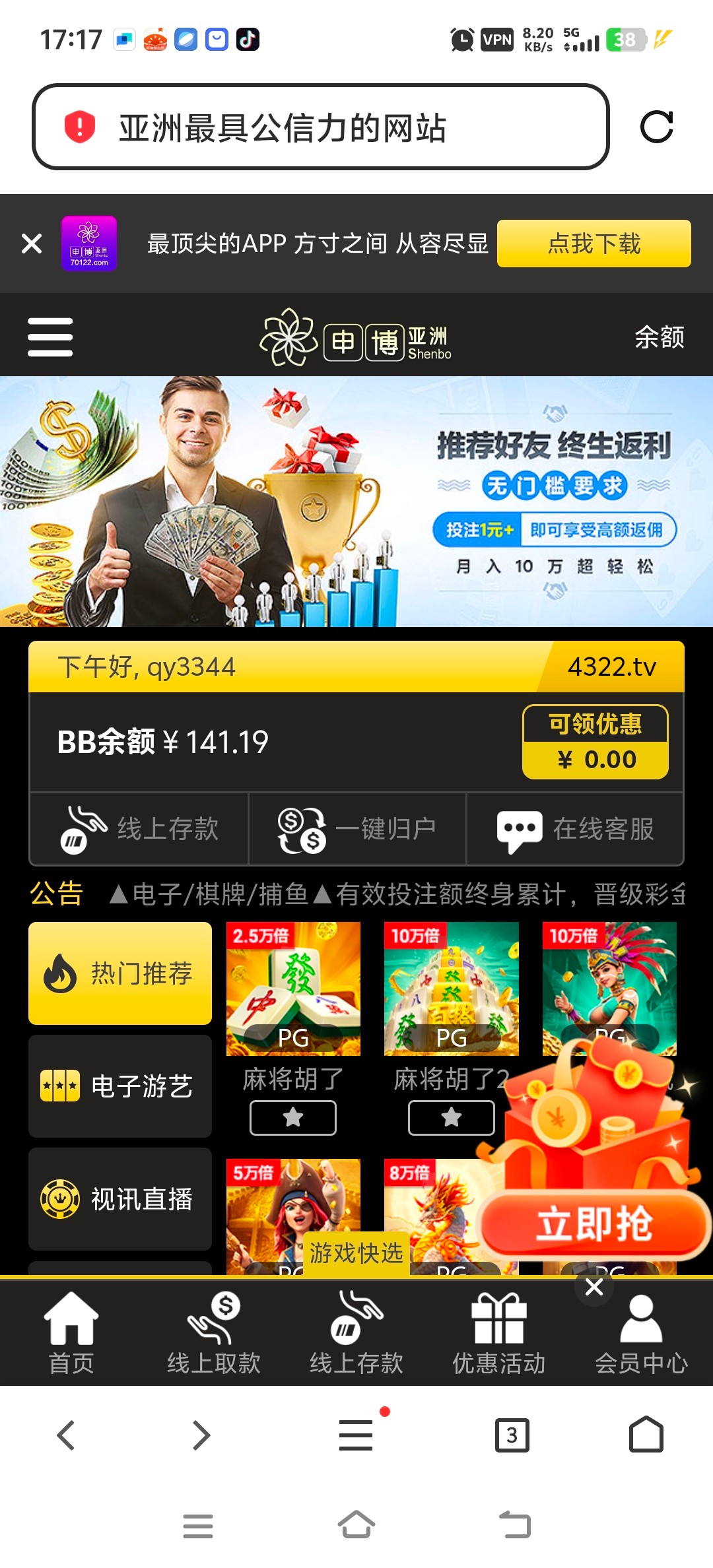This screenshot has height=1568, width=713.
Task: Select the 热门推荐 category
Action: (120, 973)
